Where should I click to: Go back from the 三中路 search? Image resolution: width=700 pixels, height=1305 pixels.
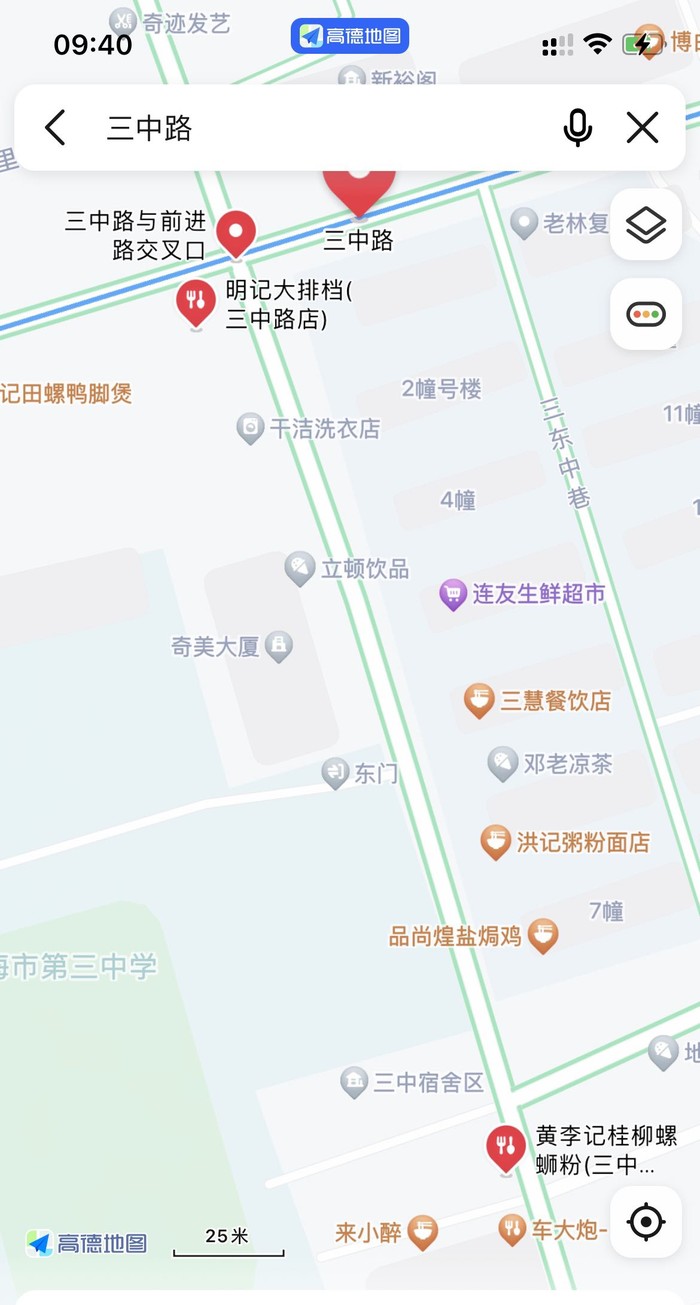pos(55,128)
